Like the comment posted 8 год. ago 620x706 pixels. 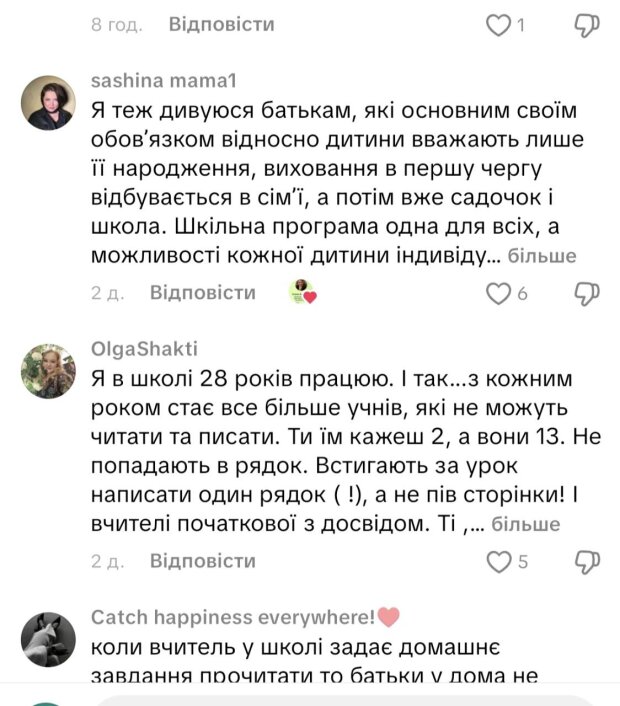pyautogui.click(x=498, y=25)
